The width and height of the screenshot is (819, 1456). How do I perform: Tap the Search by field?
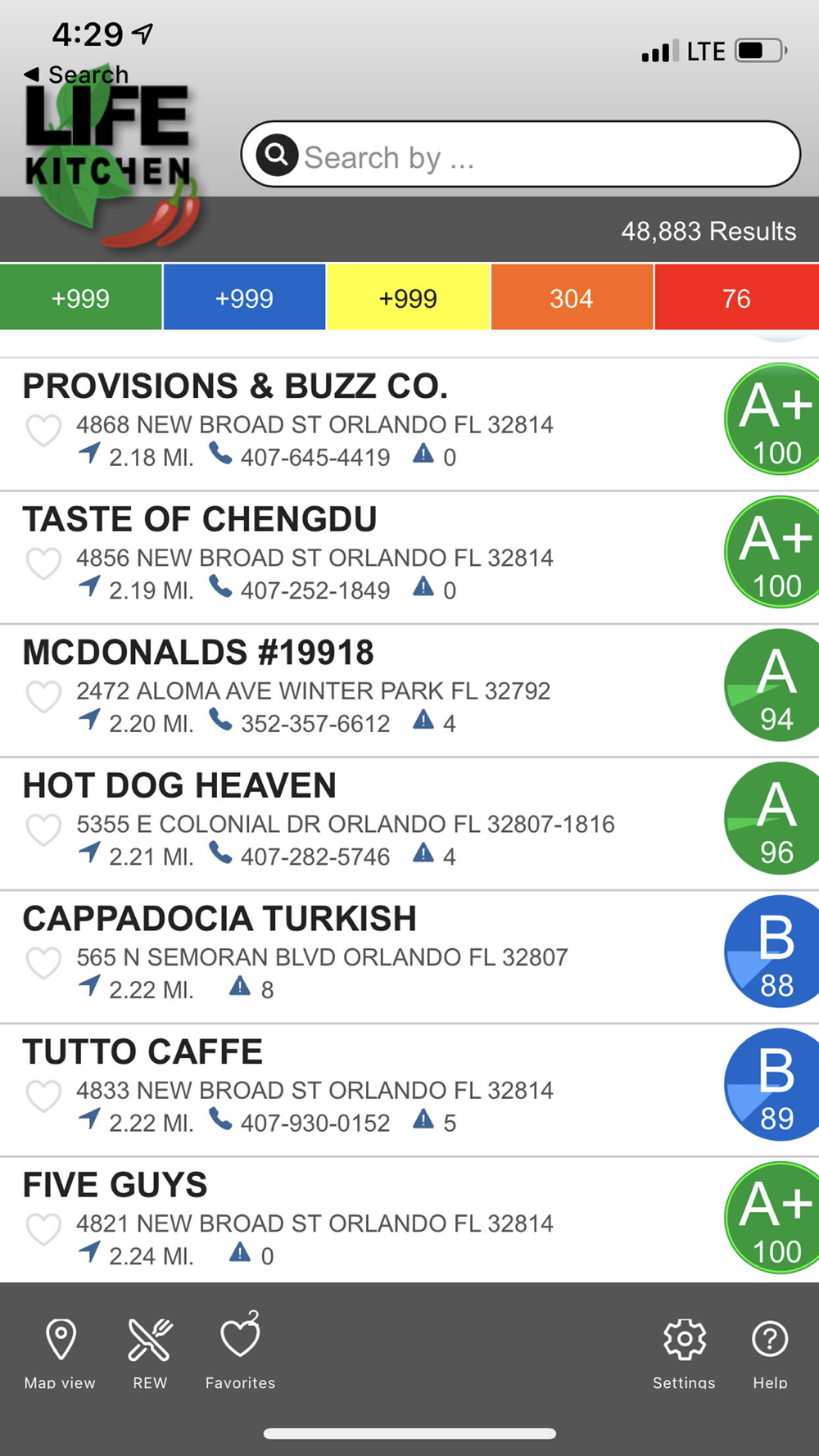pyautogui.click(x=520, y=155)
